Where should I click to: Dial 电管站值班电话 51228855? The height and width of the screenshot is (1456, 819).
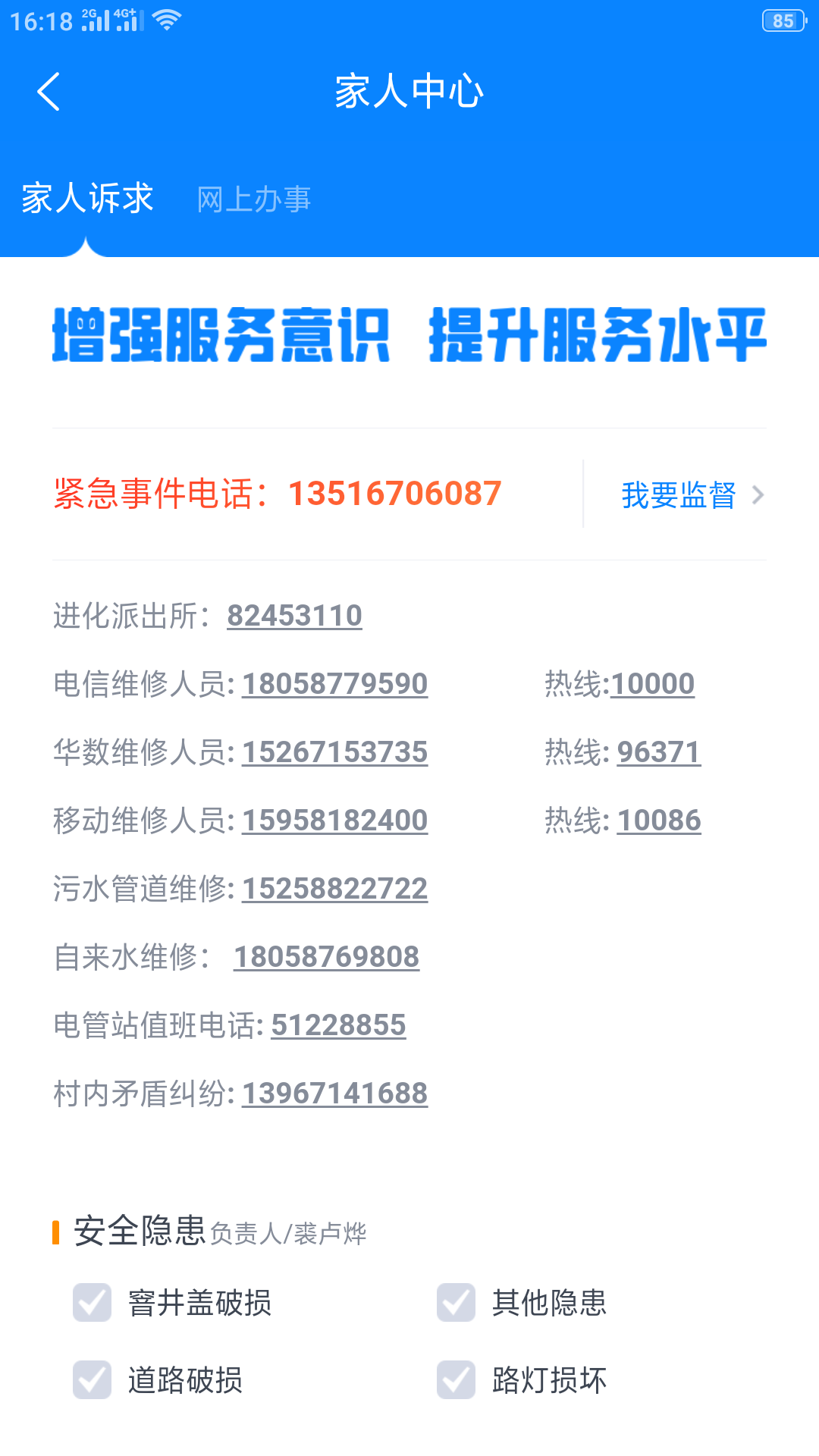[338, 1025]
